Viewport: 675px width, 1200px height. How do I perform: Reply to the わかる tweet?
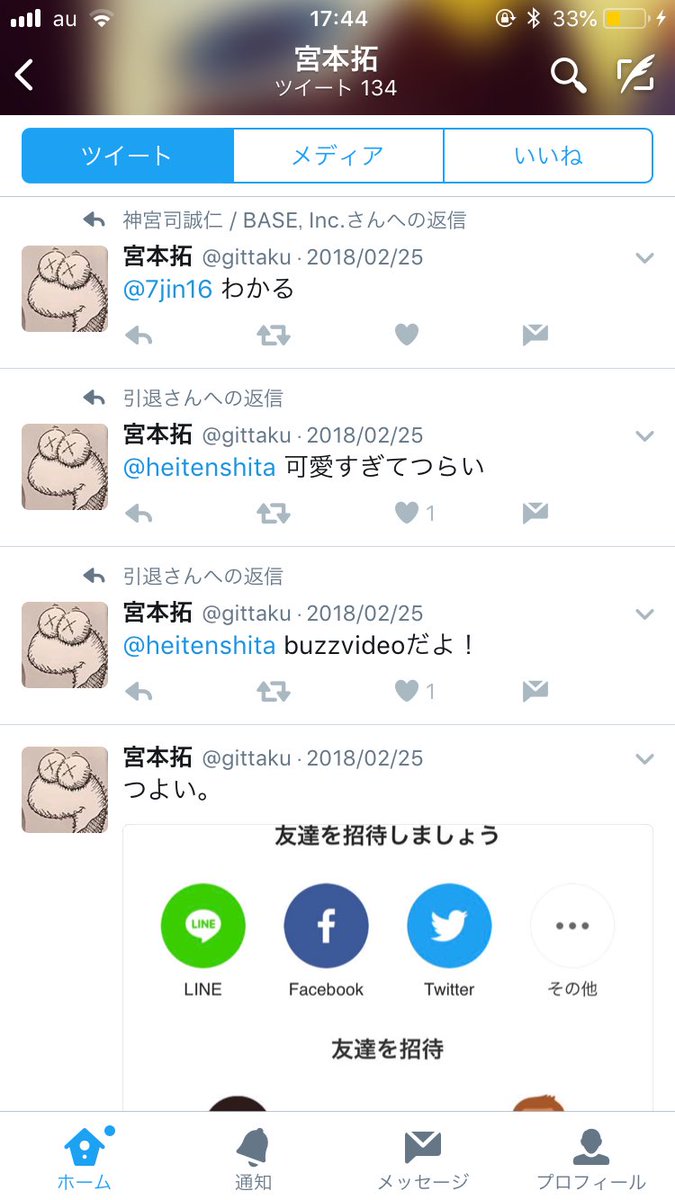pos(139,336)
